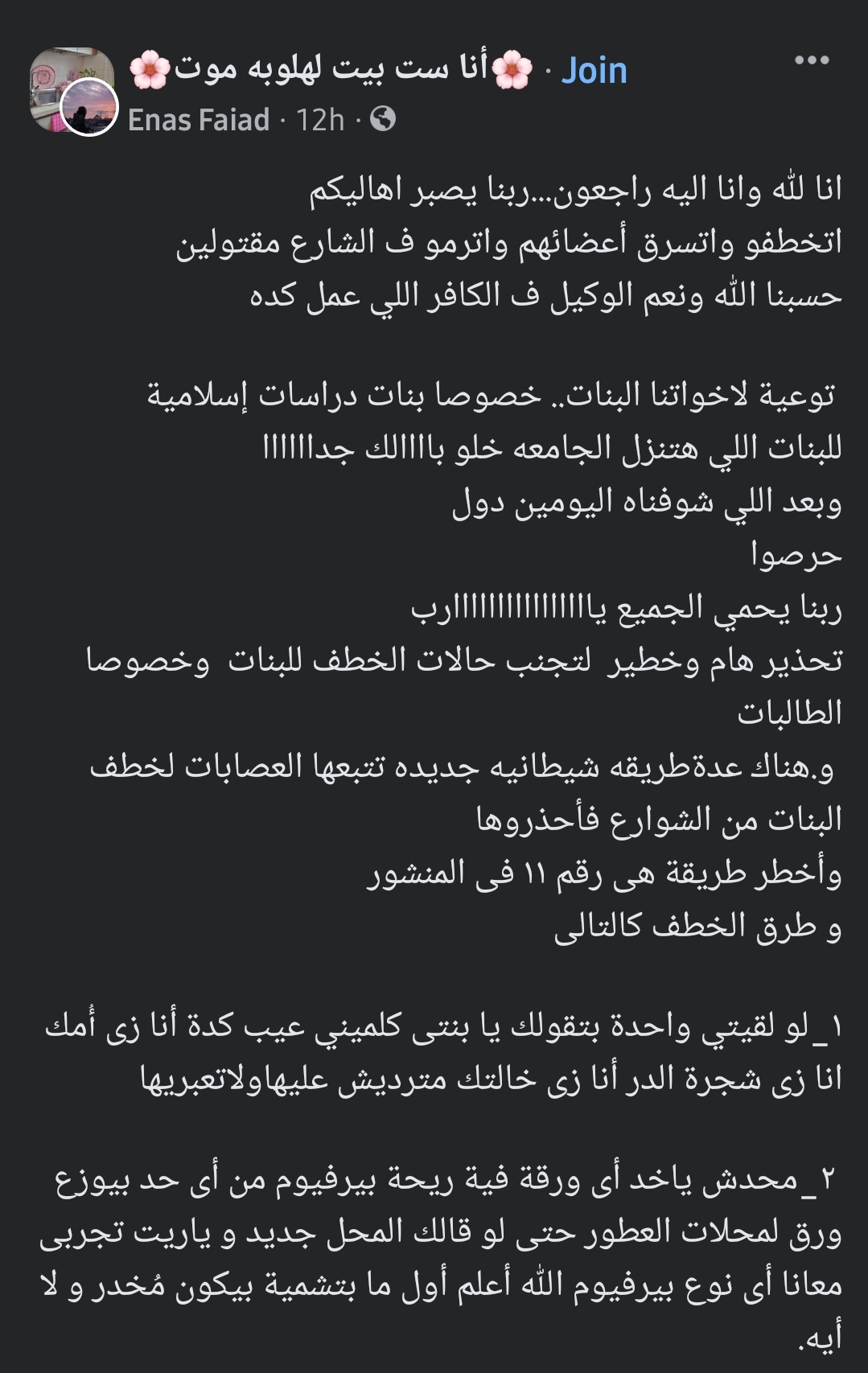The image size is (868, 1373).
Task: Open Enas Faiad's profile
Action: pyautogui.click(x=199, y=120)
